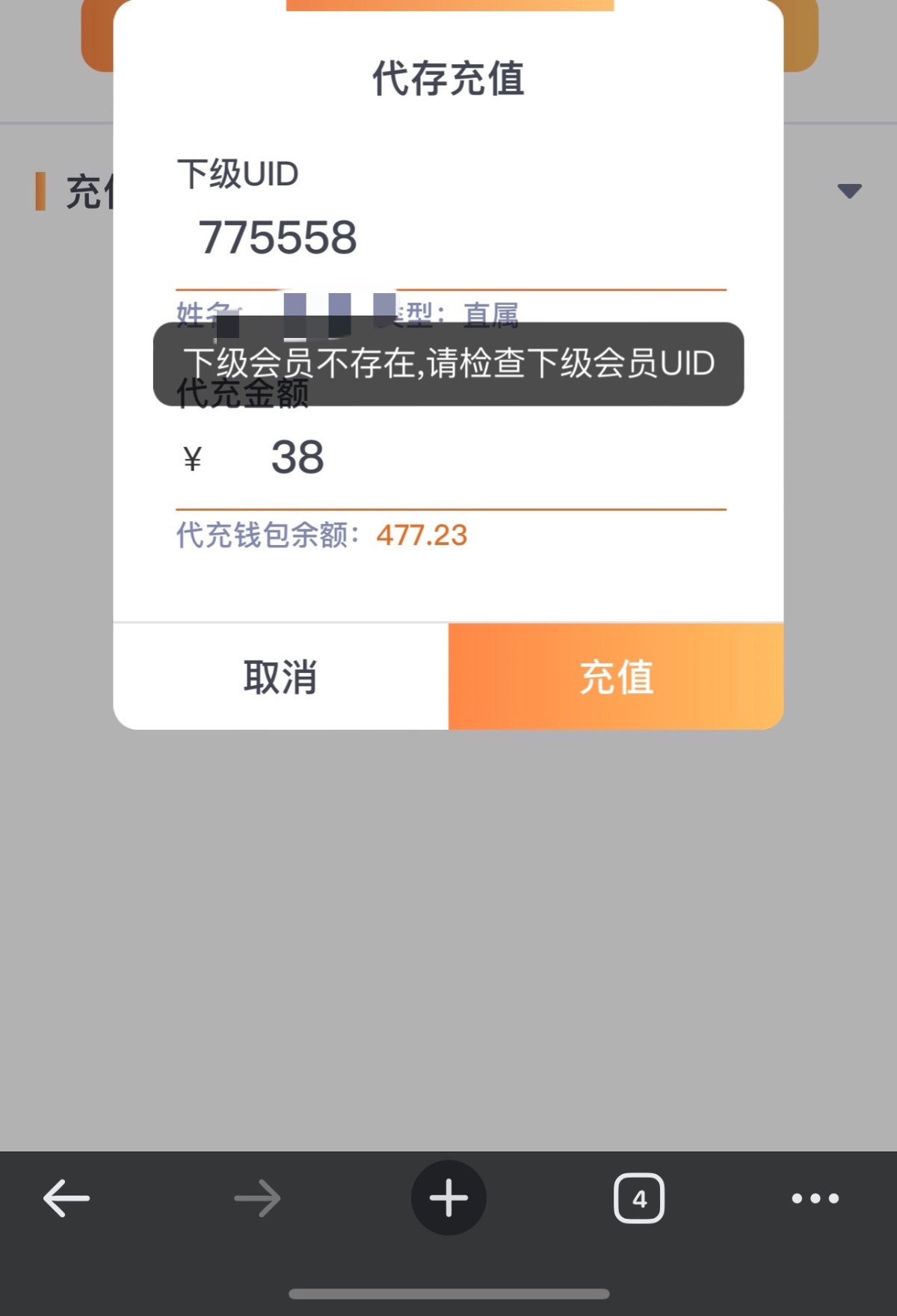The height and width of the screenshot is (1316, 897).
Task: Expand the dropdown arrow behind dialog
Action: [x=849, y=191]
